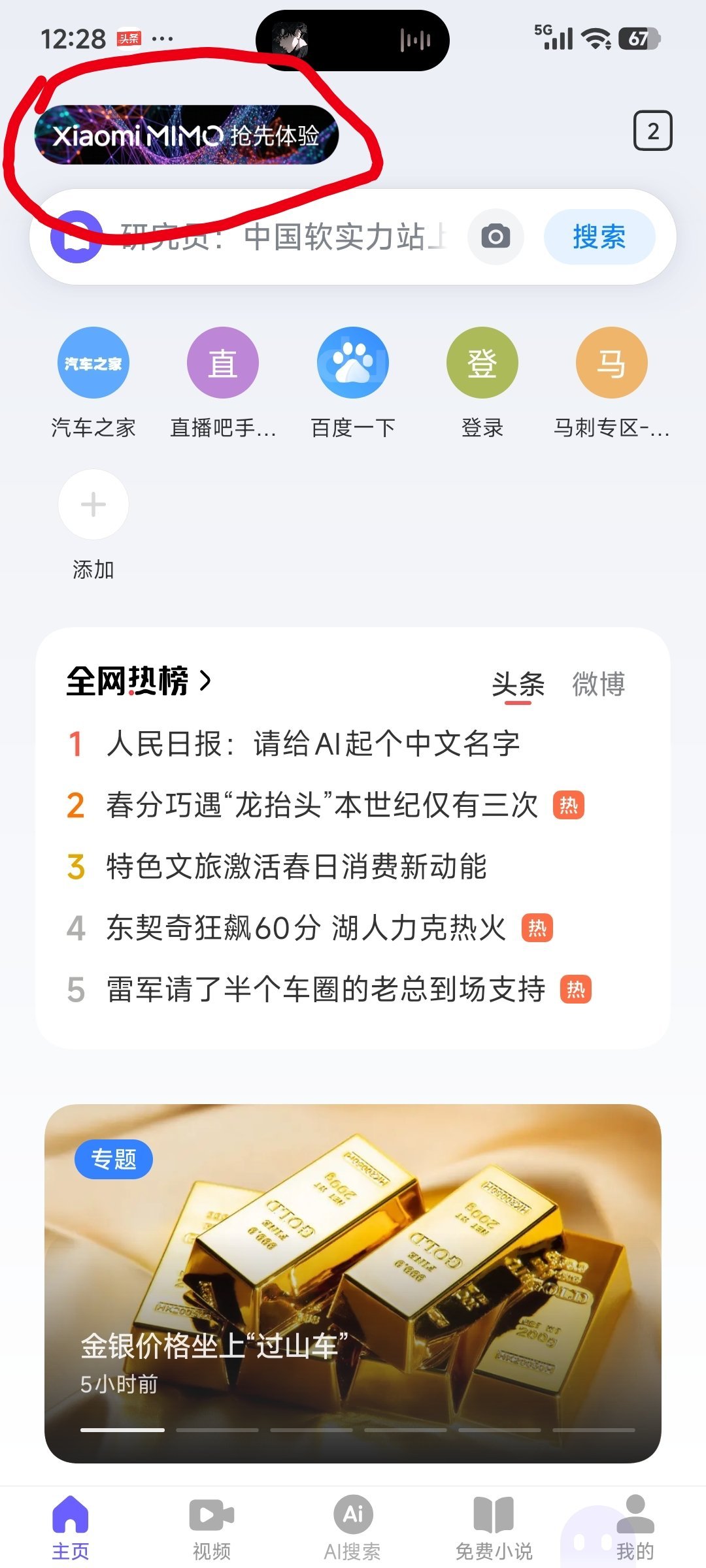Add a new quick link with 添加
706x1568 pixels.
click(93, 504)
